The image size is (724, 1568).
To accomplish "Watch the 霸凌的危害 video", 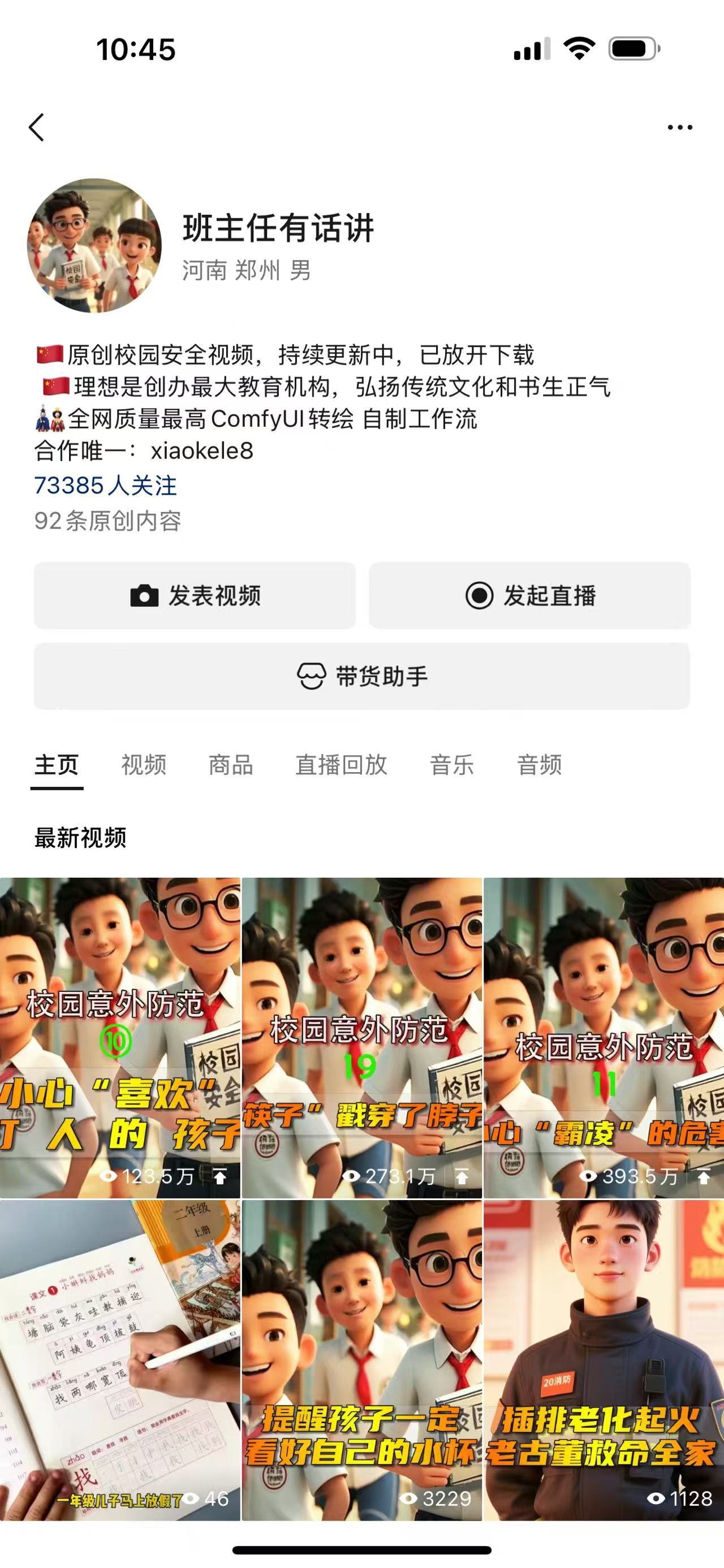I will click(x=604, y=1037).
